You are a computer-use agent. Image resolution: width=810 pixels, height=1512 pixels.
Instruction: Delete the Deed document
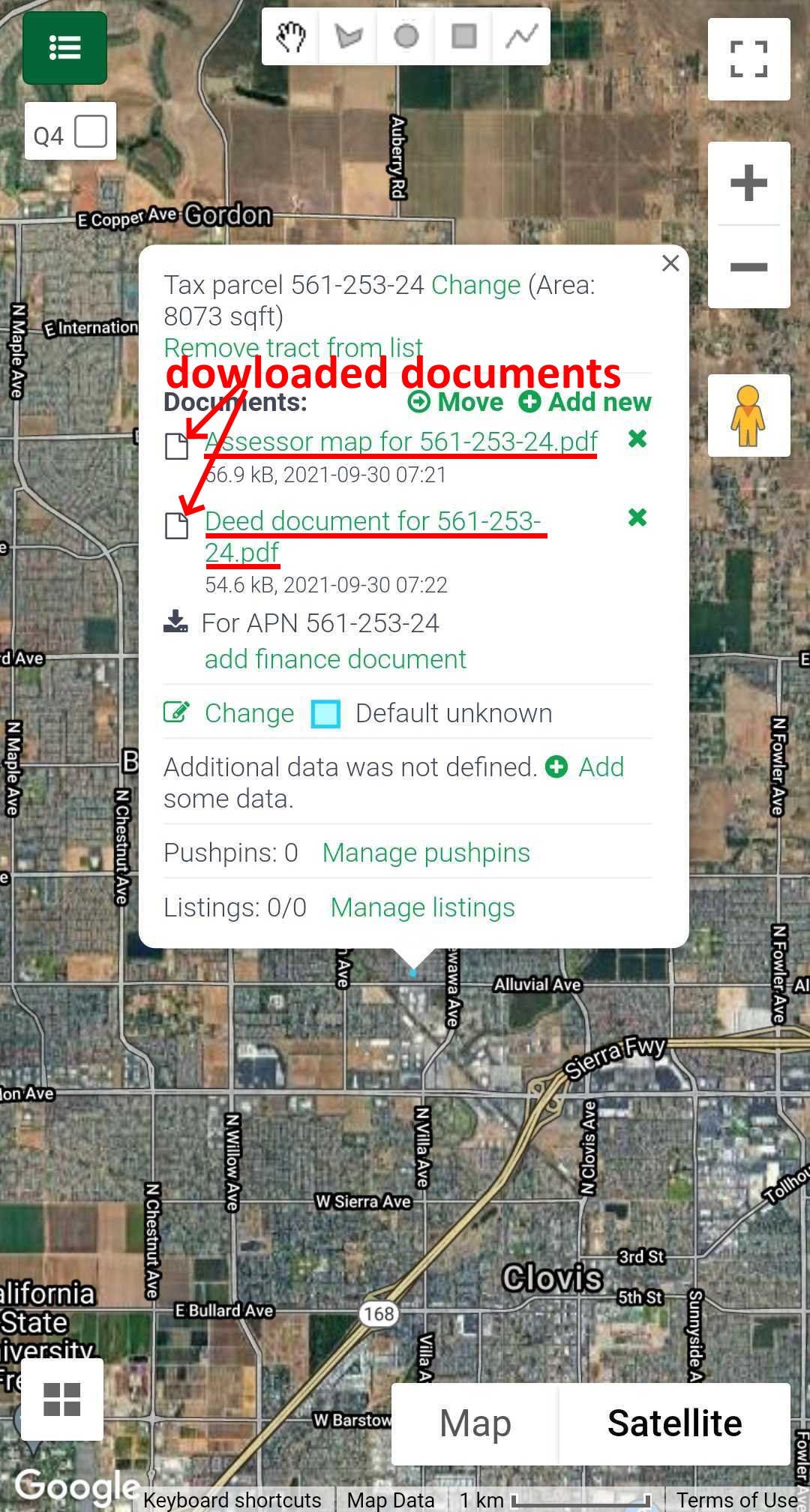[x=637, y=517]
